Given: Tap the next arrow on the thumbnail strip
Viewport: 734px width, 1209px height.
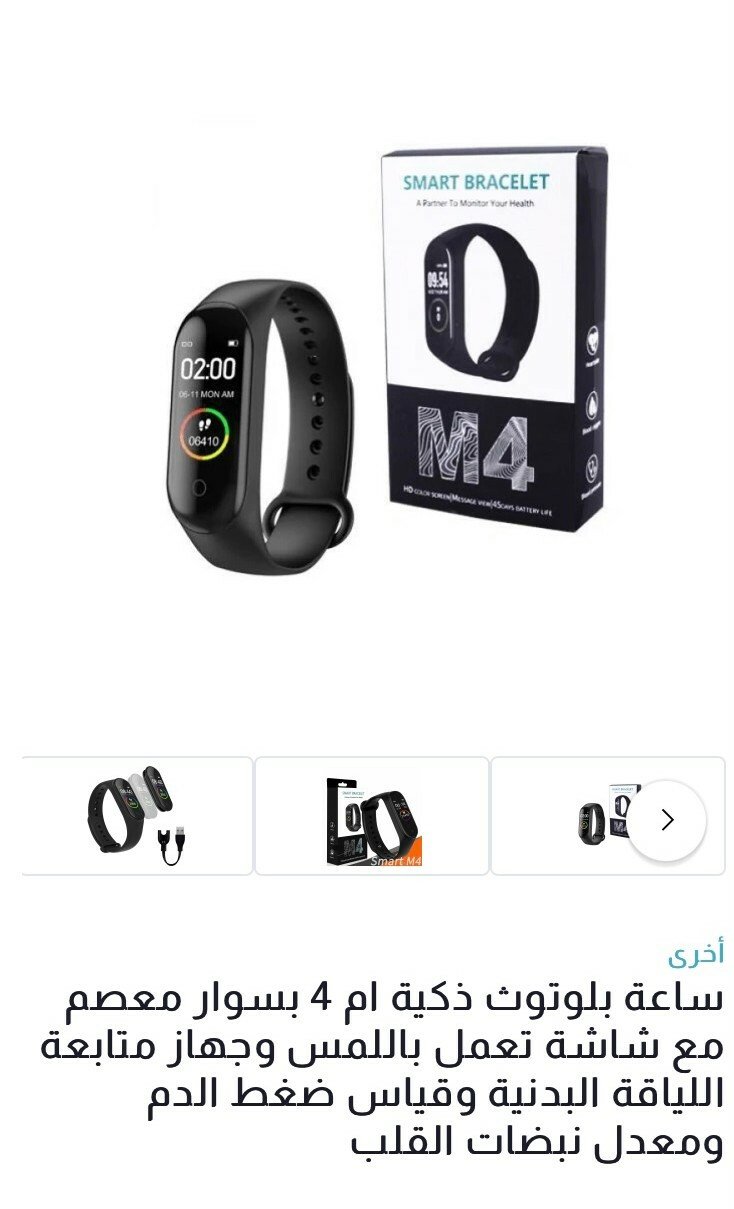Looking at the screenshot, I should 667,820.
